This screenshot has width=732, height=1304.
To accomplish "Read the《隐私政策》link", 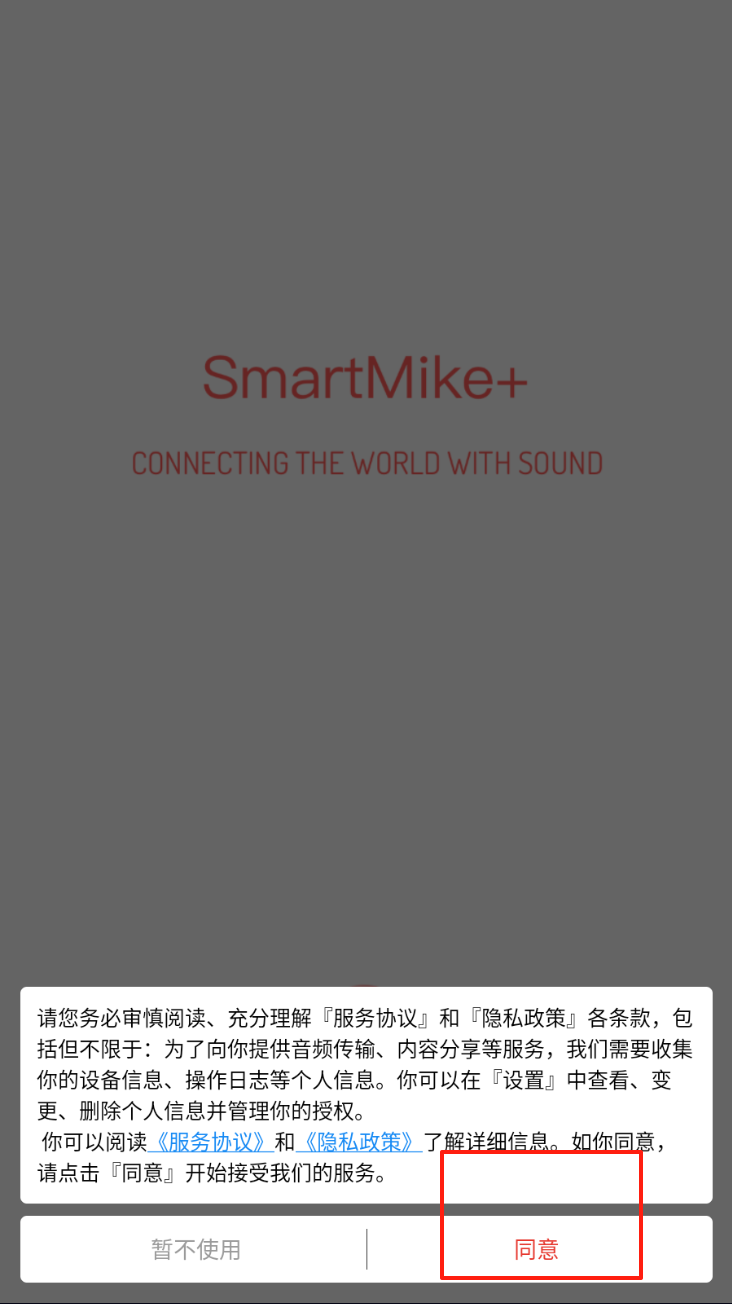I will click(x=358, y=1142).
